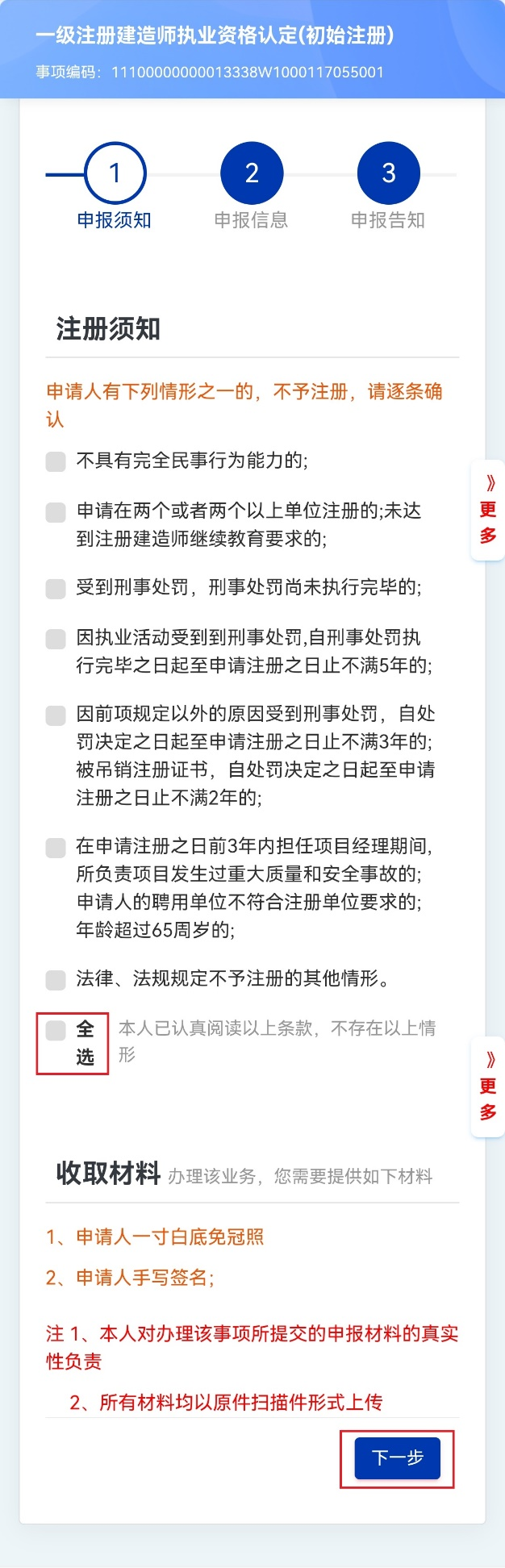Tap the 下一步 button
This screenshot has height=1568, width=505.
pos(397,1457)
